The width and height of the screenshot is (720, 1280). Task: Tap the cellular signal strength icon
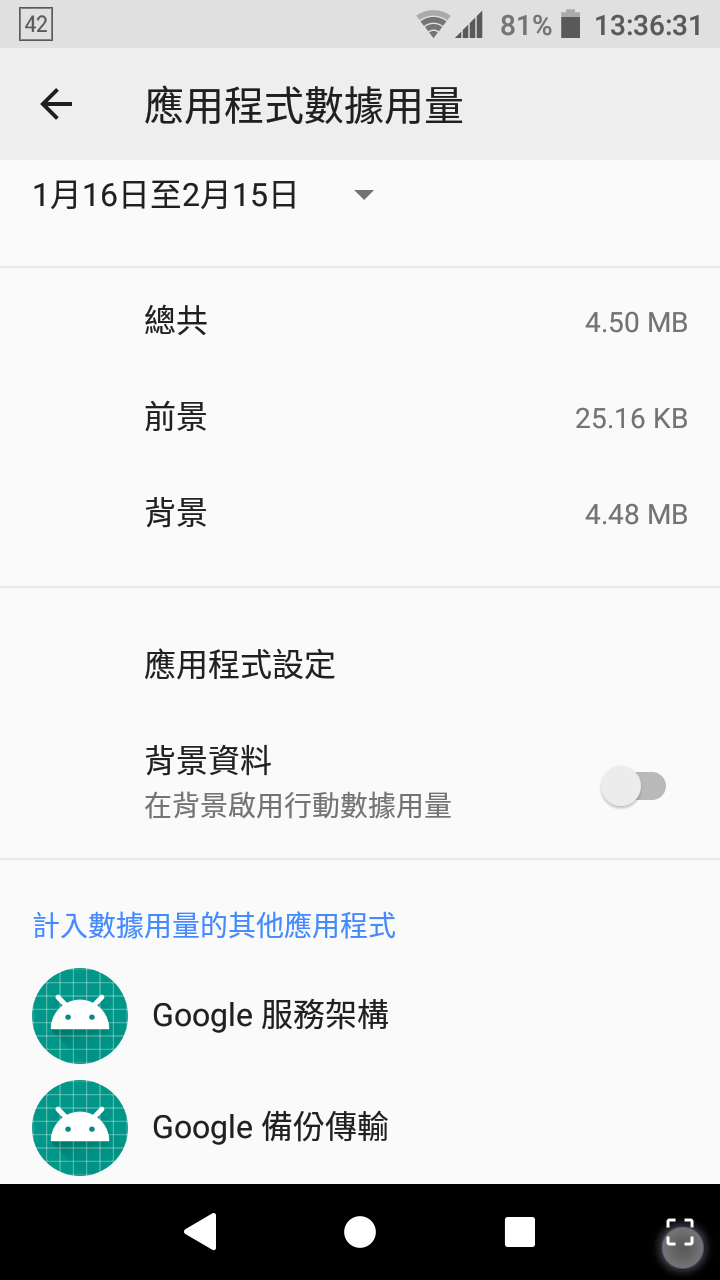point(468,25)
